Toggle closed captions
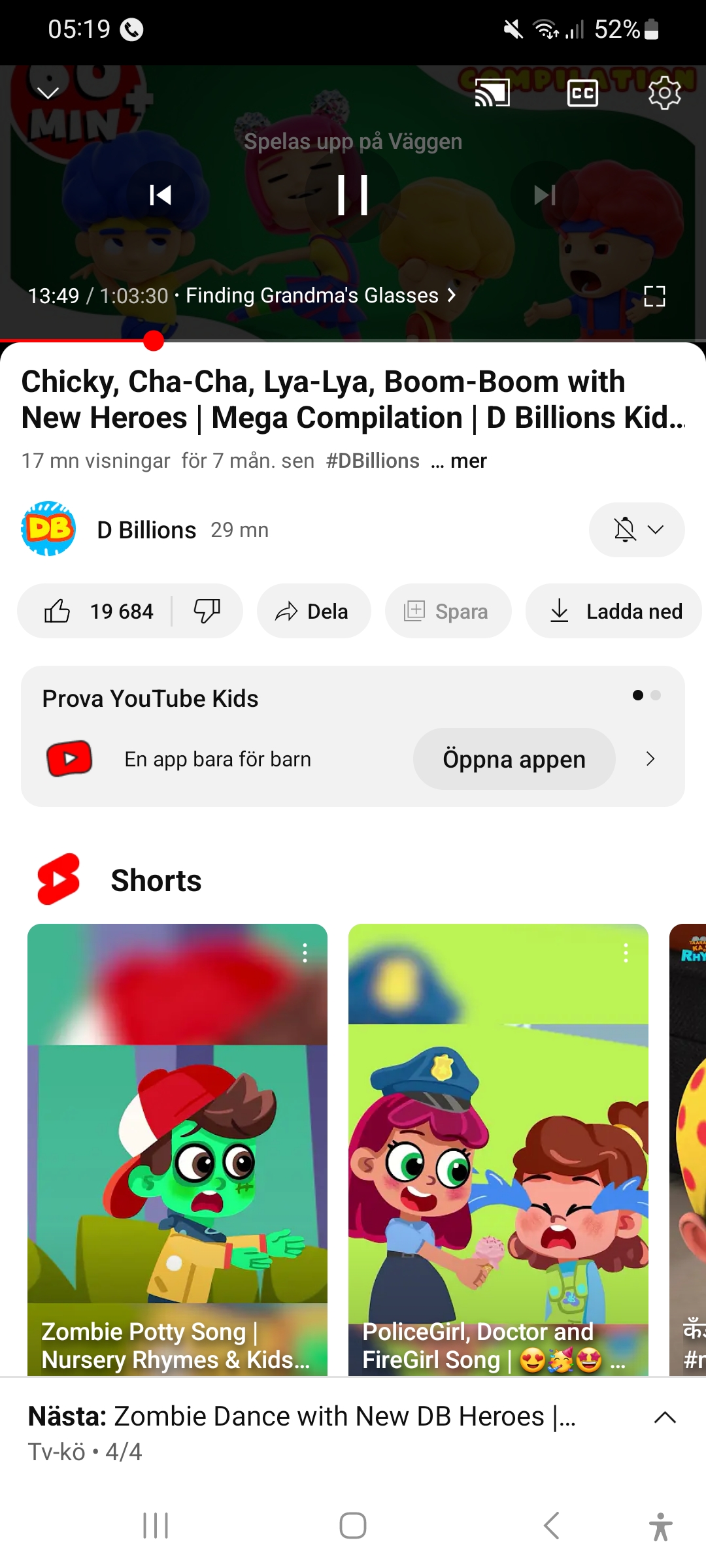 click(x=582, y=93)
